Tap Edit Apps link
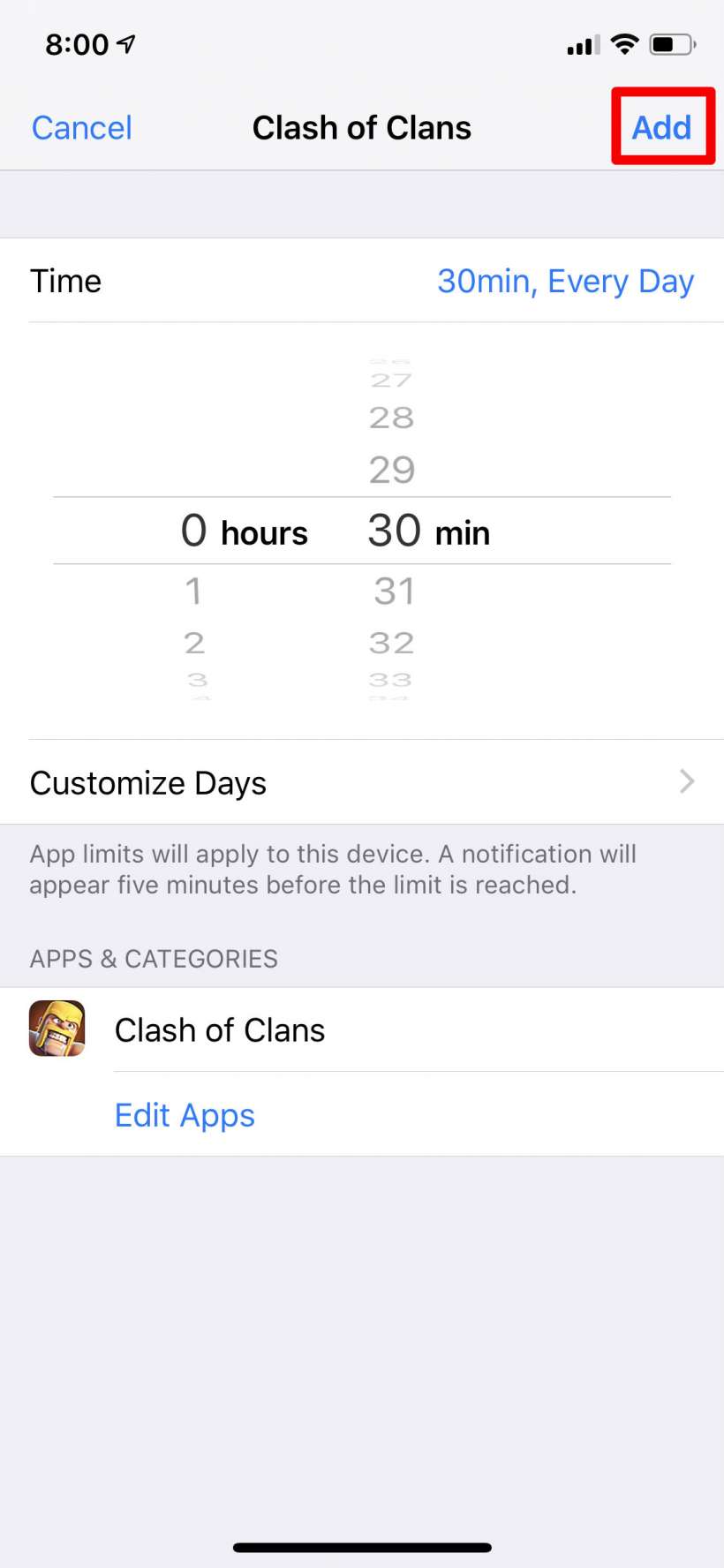This screenshot has height=1568, width=724. pyautogui.click(x=185, y=1115)
